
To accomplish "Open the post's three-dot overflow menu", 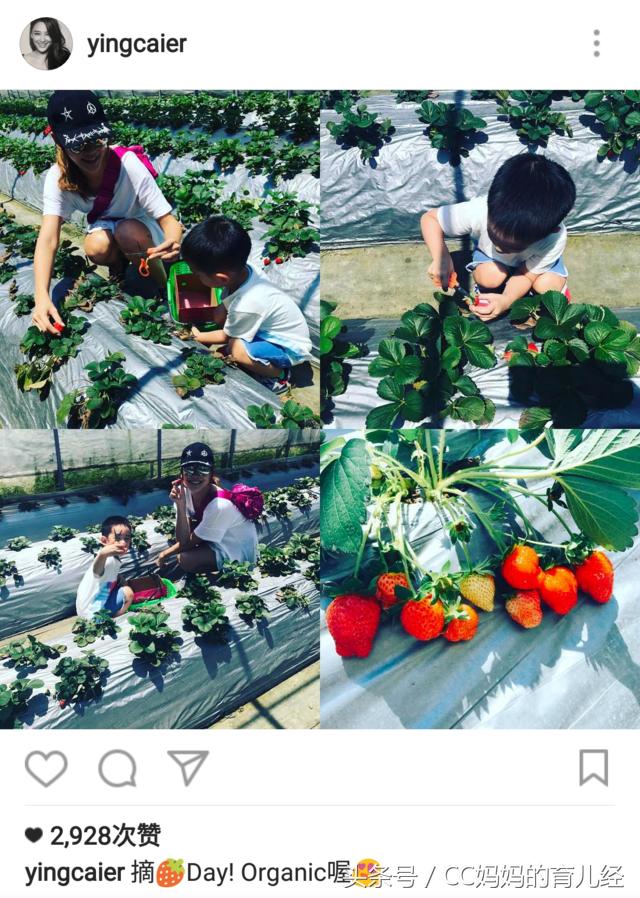I will 596,43.
